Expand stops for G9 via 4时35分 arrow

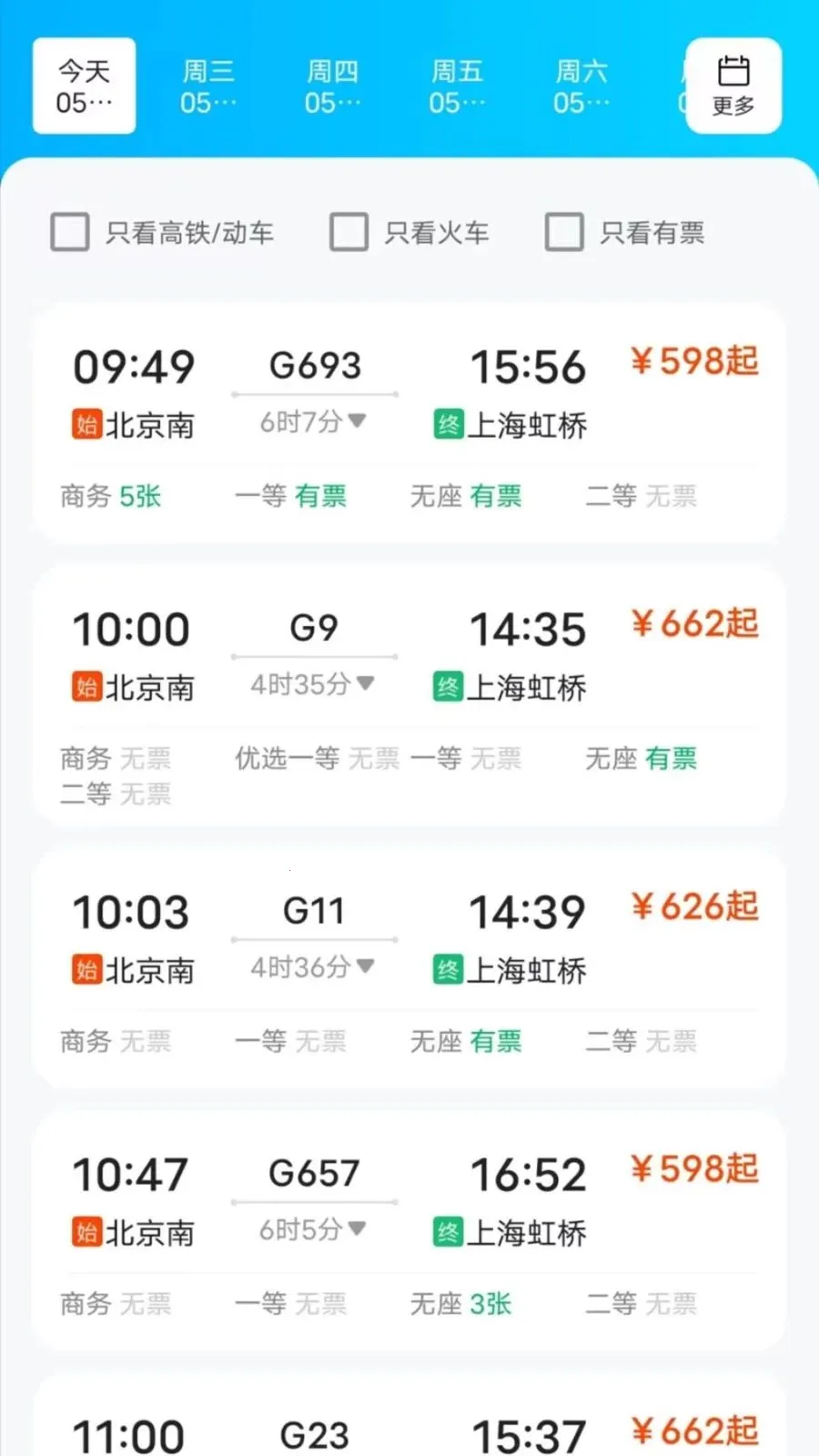(313, 683)
